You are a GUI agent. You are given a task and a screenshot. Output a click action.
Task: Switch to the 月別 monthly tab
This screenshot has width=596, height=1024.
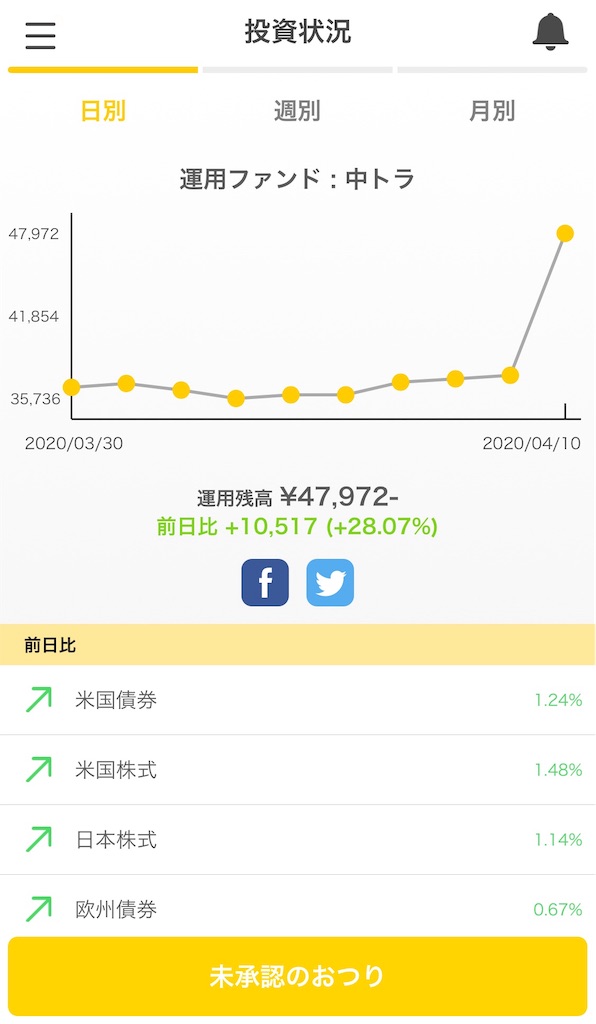tap(492, 110)
